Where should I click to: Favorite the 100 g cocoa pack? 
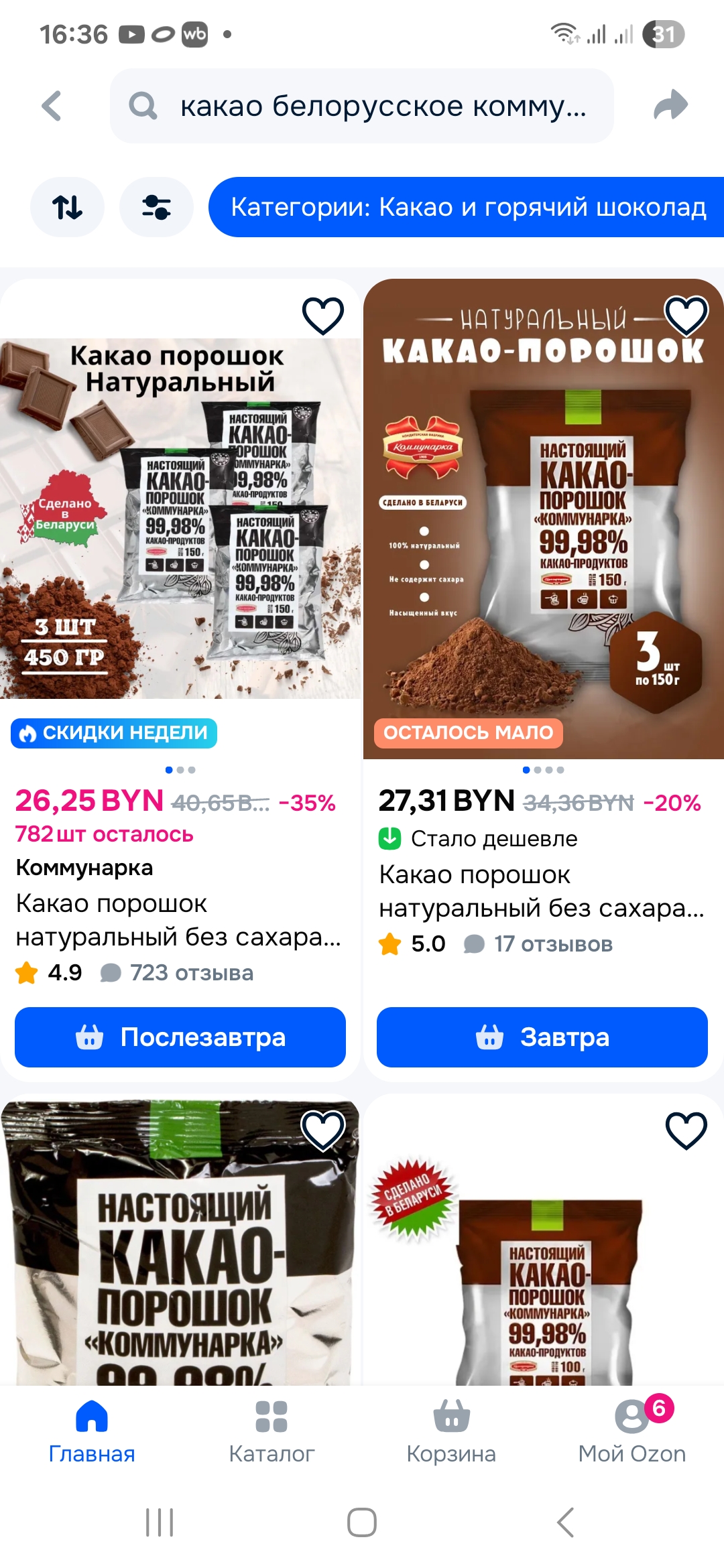[x=686, y=1130]
